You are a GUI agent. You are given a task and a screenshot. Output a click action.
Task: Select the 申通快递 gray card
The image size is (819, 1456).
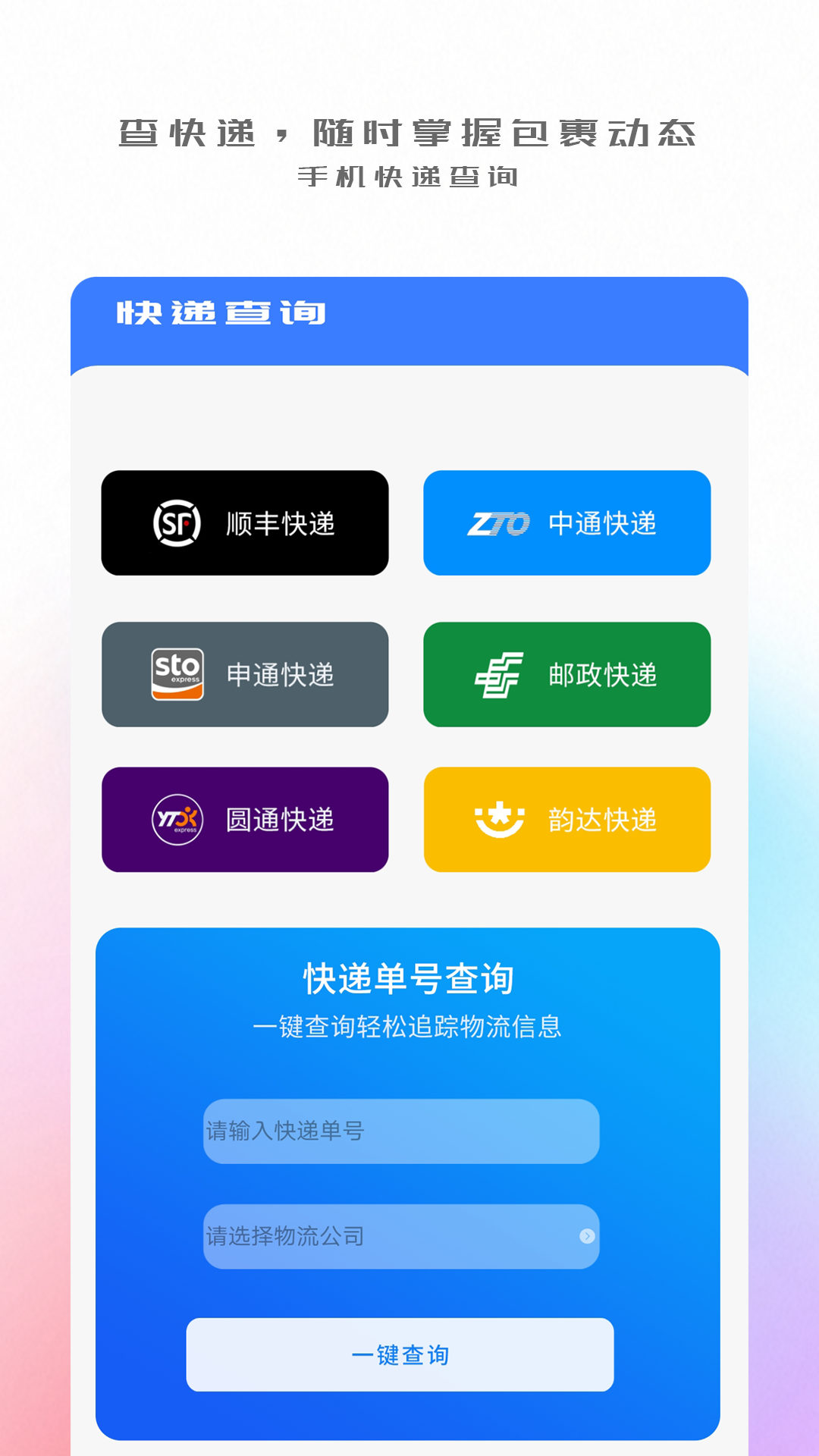[x=244, y=673]
